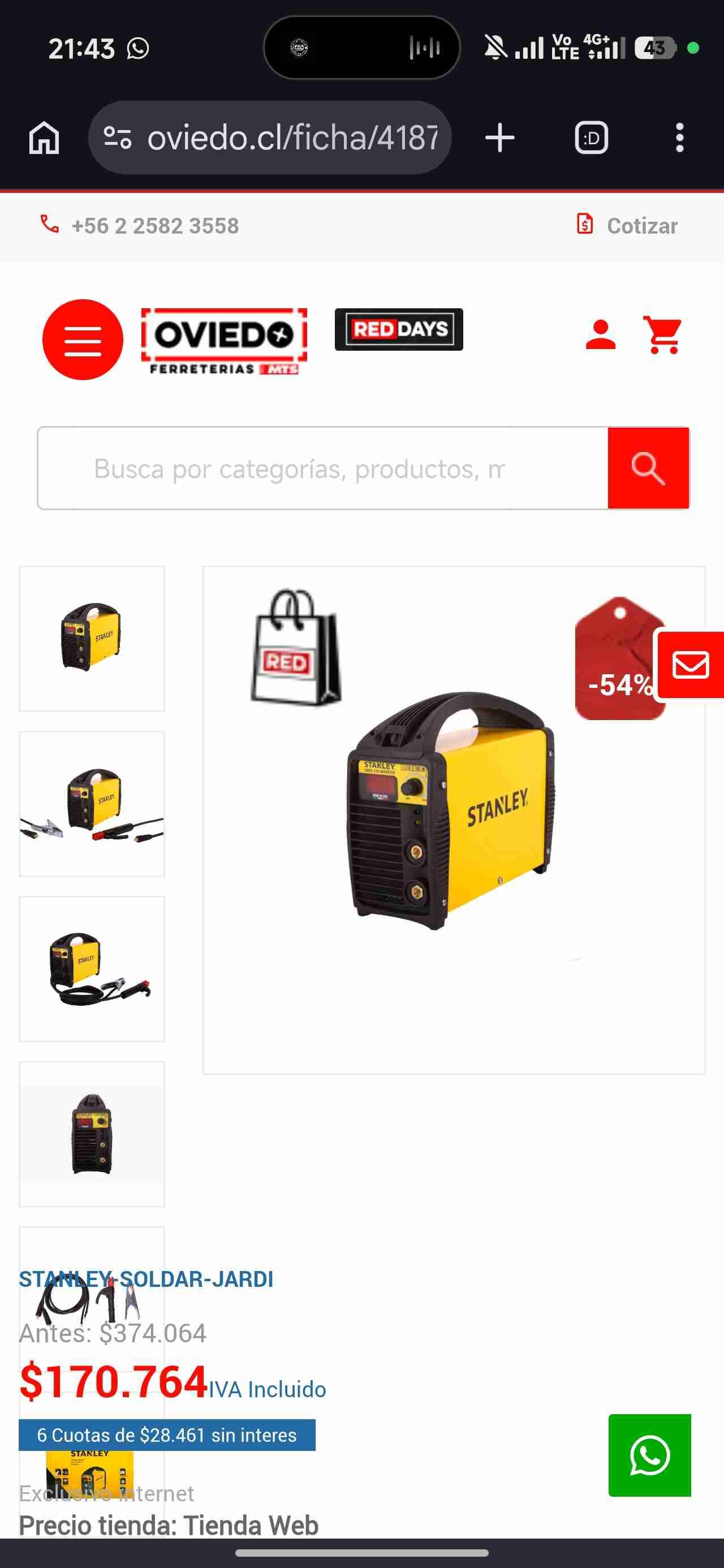Click the Oviedo Ferreterías logo

click(x=223, y=339)
